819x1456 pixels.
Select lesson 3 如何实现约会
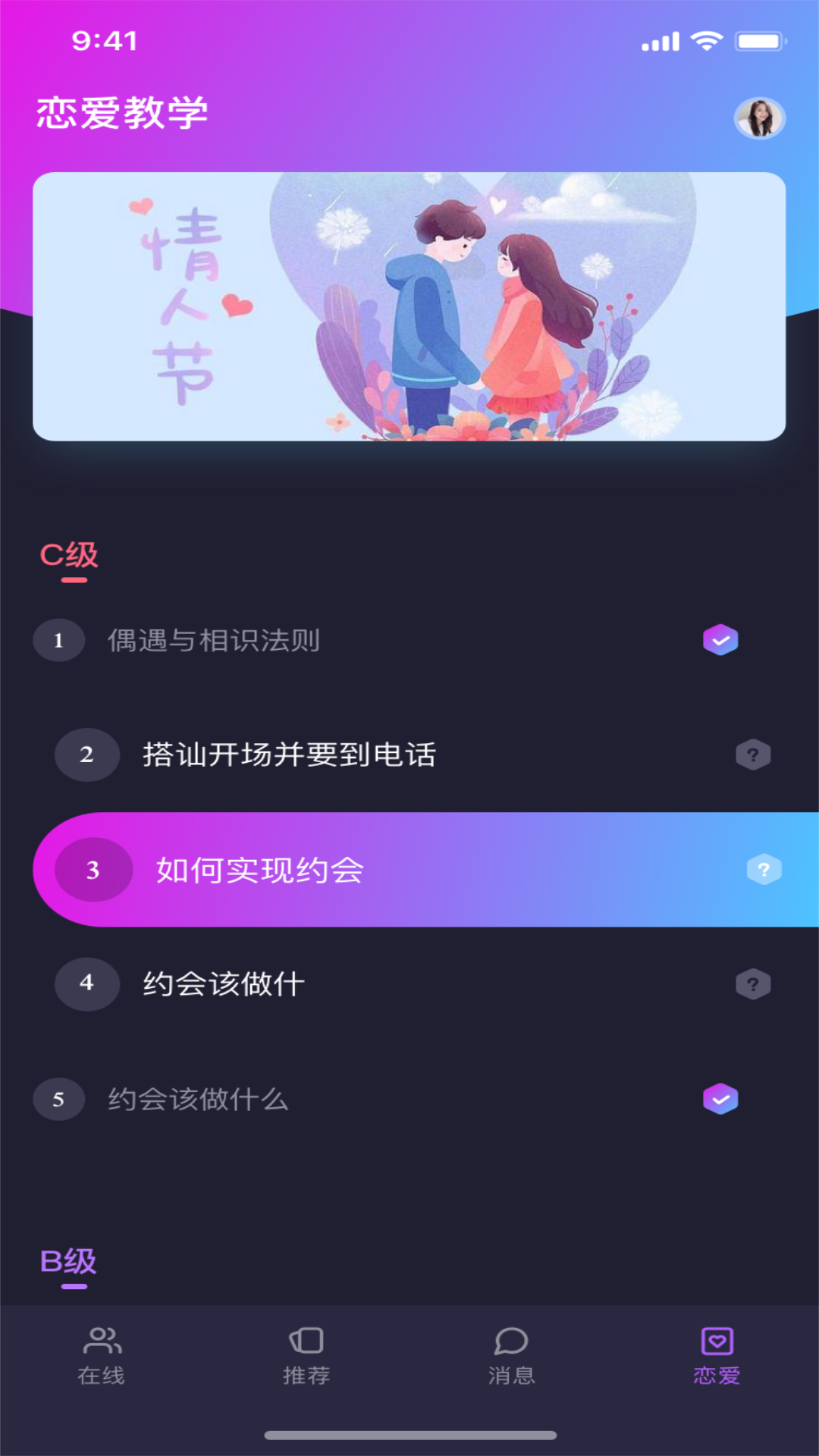425,870
